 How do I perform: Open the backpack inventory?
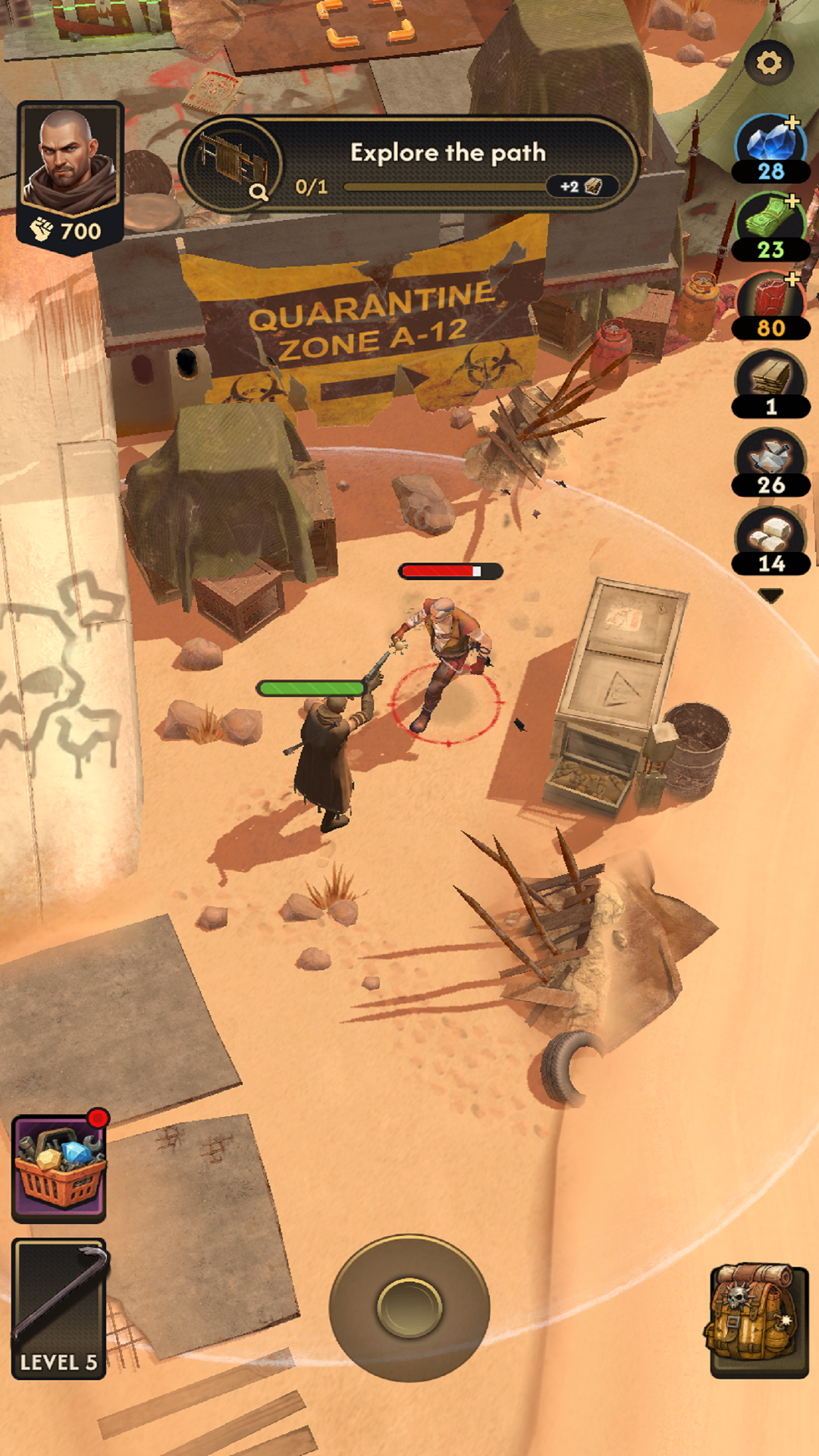click(758, 1319)
